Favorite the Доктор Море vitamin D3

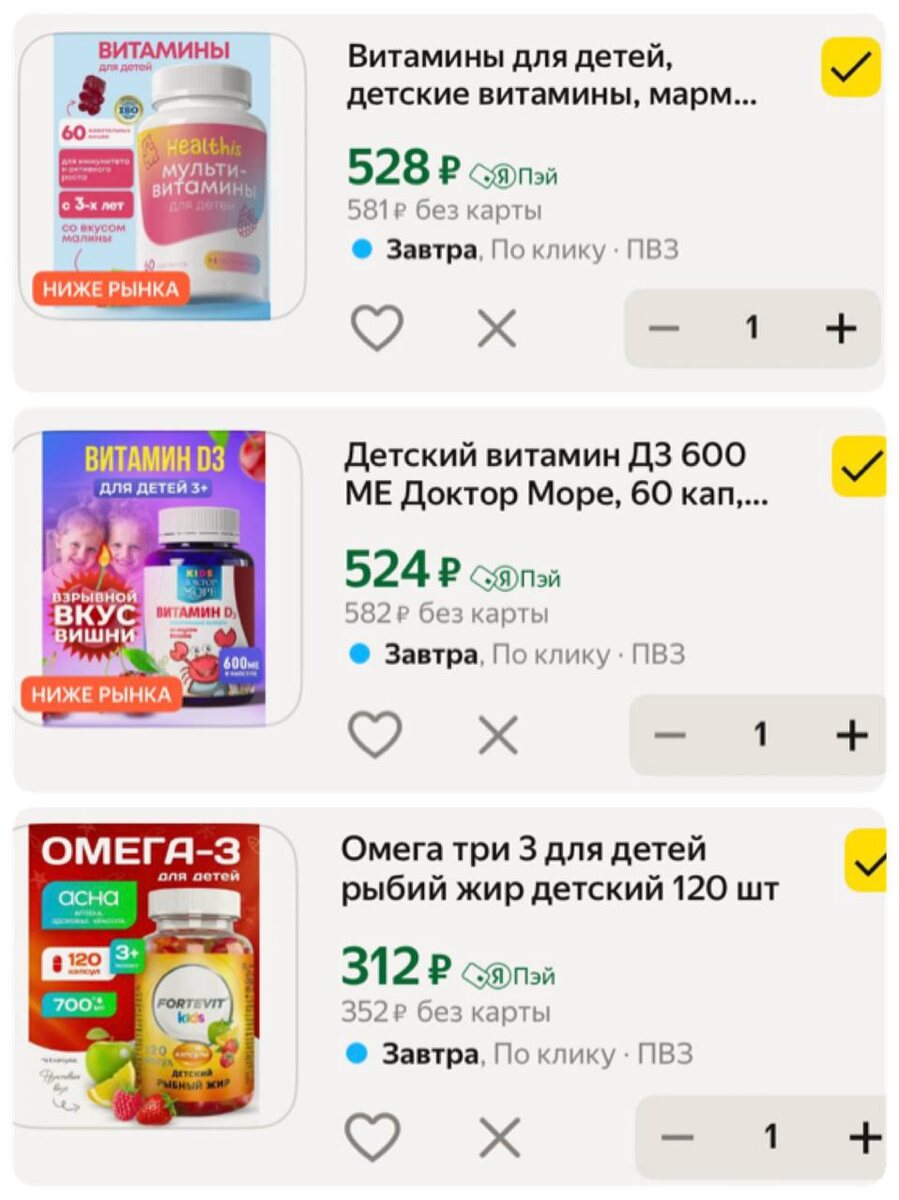point(375,735)
